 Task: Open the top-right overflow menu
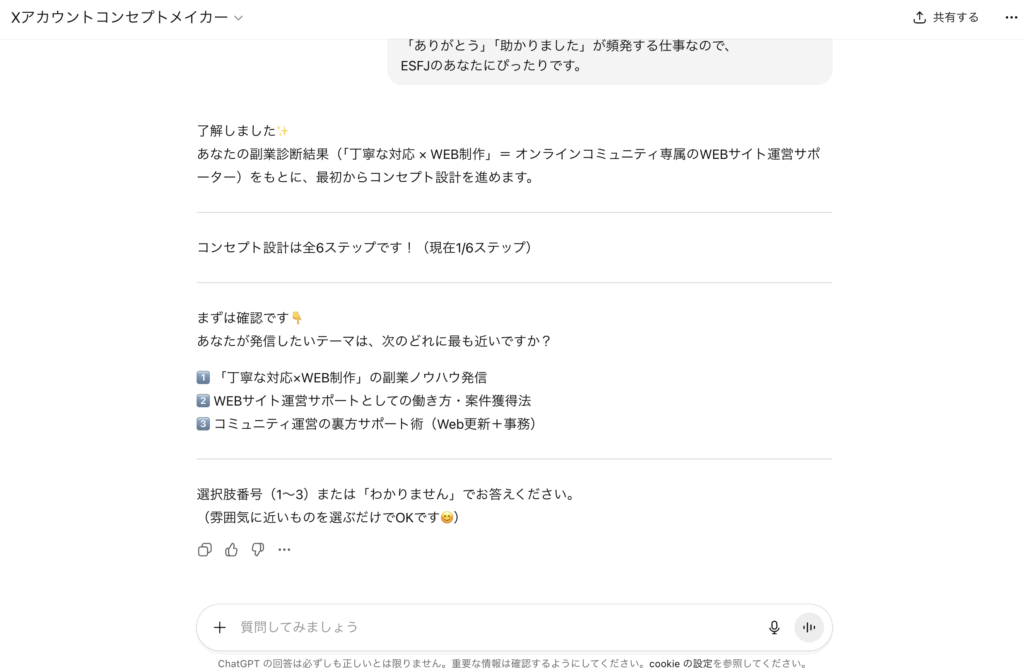tap(1010, 18)
